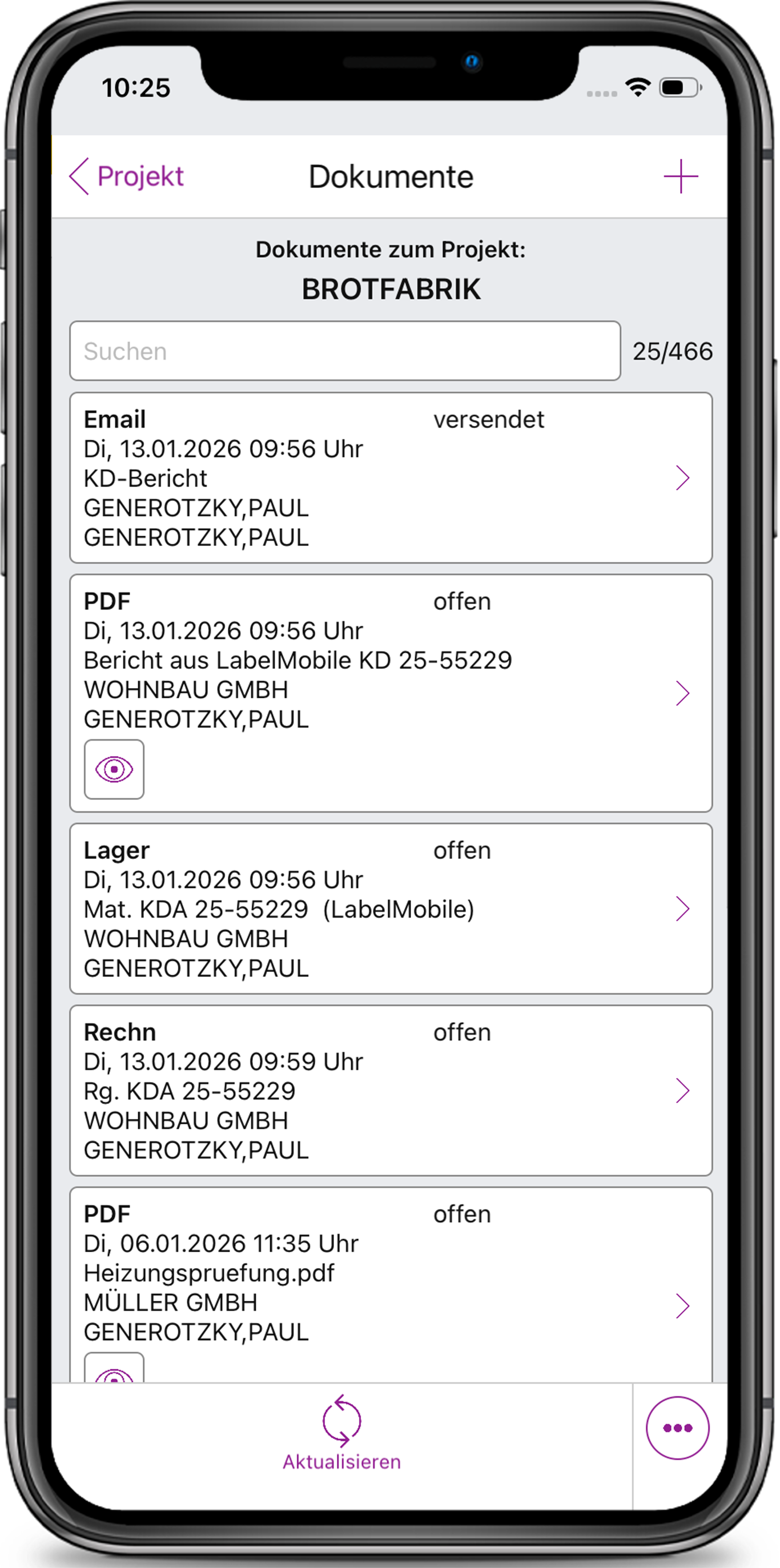Image resolution: width=780 pixels, height=1568 pixels.
Task: Add a new document with plus icon
Action: [x=680, y=176]
